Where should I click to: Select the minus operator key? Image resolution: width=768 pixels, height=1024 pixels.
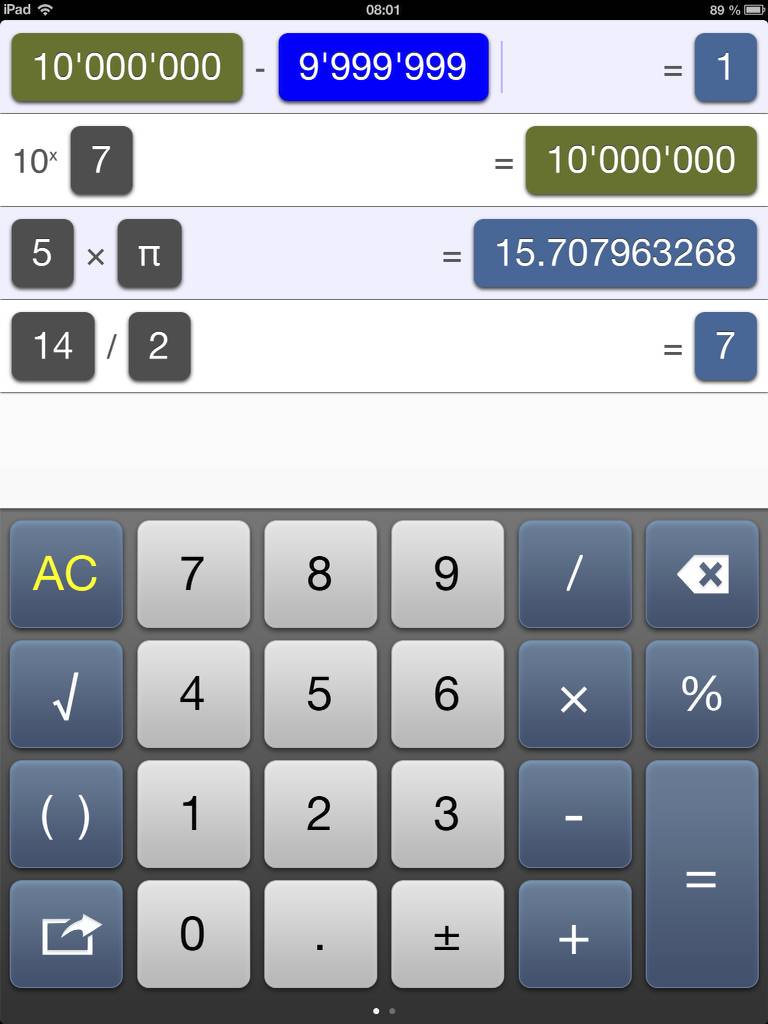(x=575, y=814)
